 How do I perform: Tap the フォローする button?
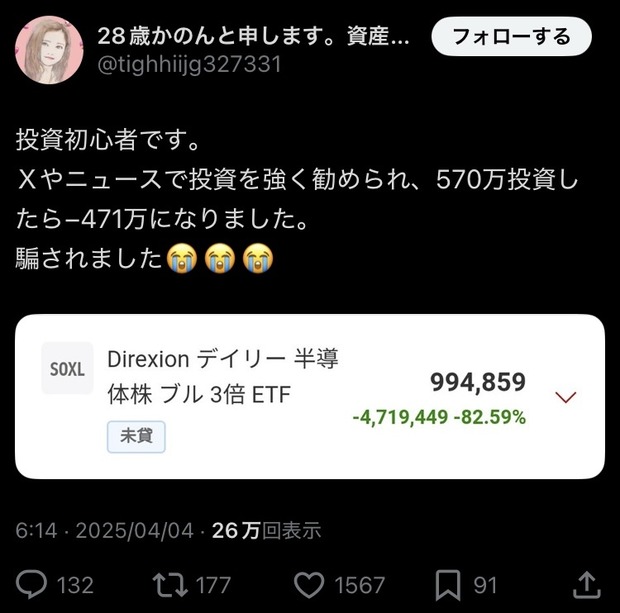coord(511,37)
